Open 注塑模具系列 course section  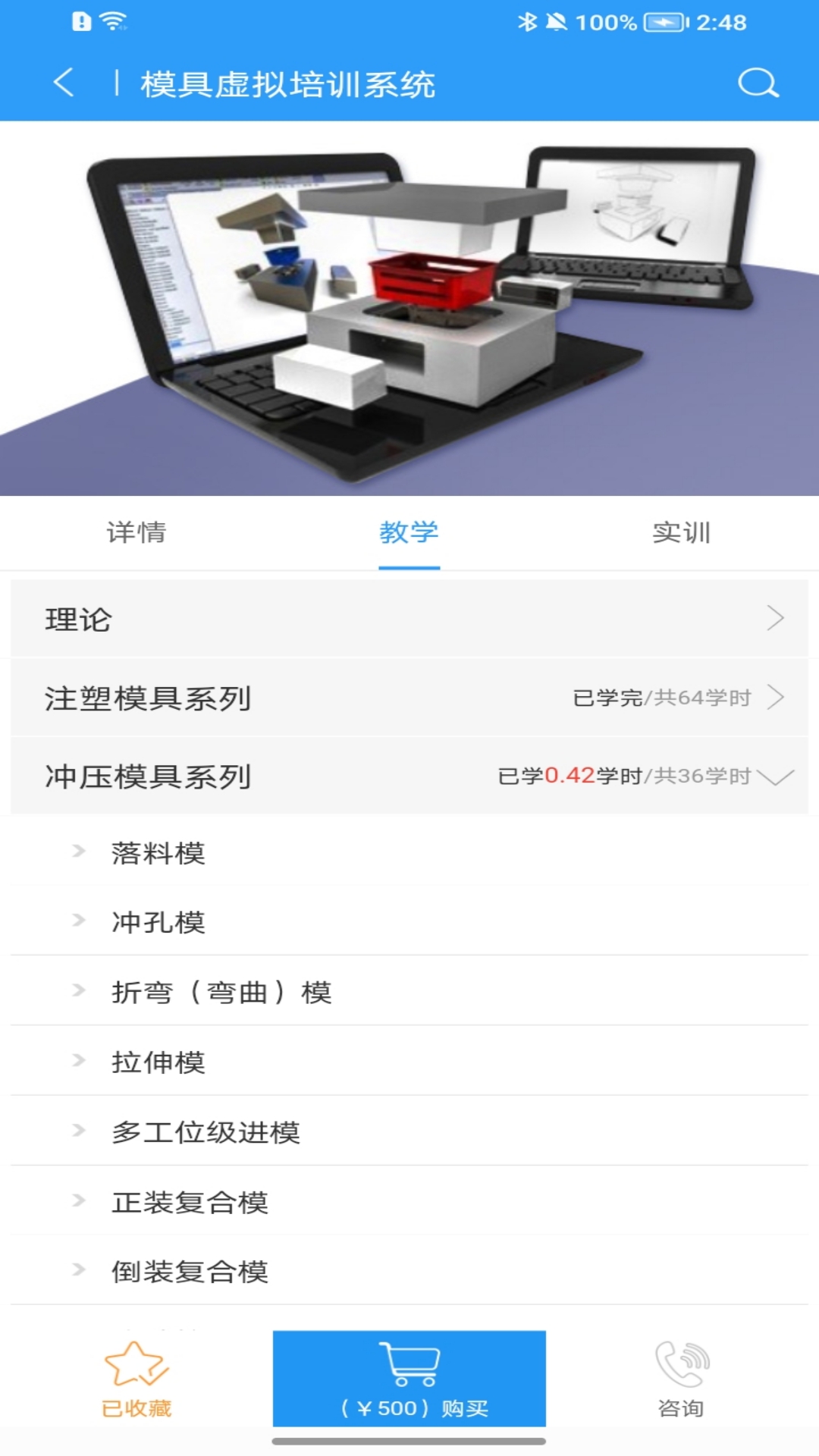pyautogui.click(x=409, y=698)
